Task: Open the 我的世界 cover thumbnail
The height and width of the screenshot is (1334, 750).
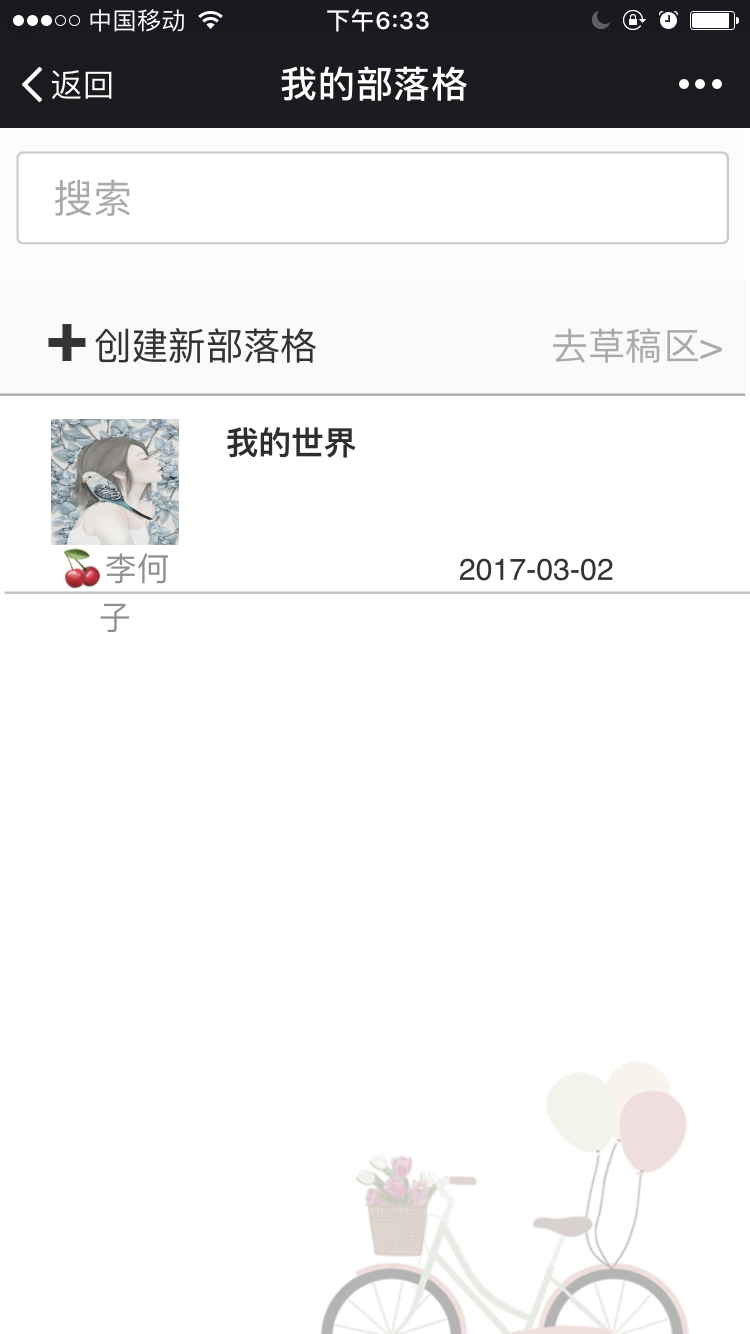Action: tap(115, 482)
